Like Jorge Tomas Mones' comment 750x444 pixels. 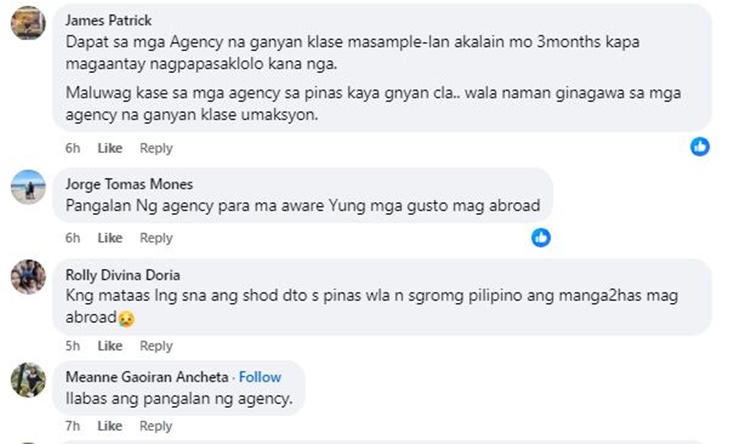[110, 238]
